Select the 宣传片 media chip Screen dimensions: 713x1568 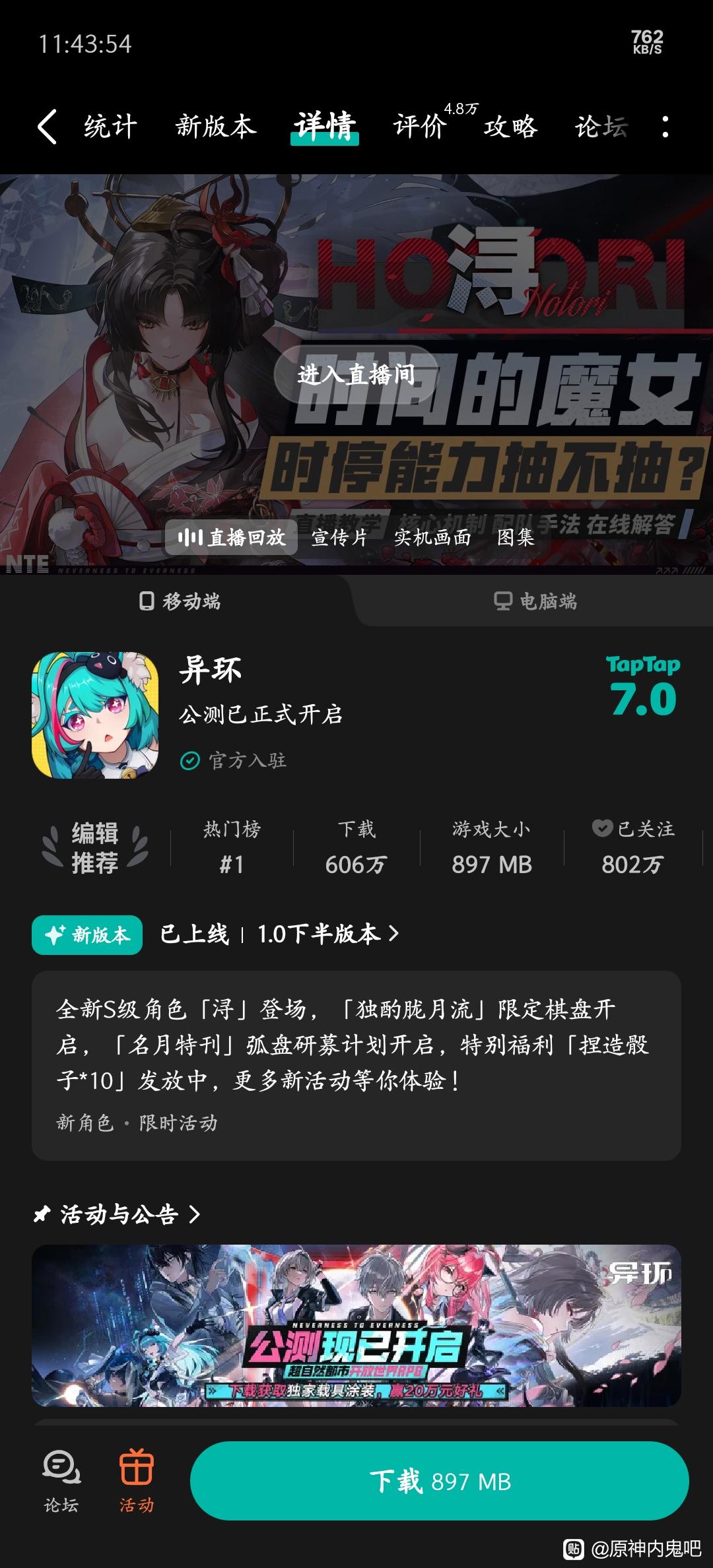point(339,537)
